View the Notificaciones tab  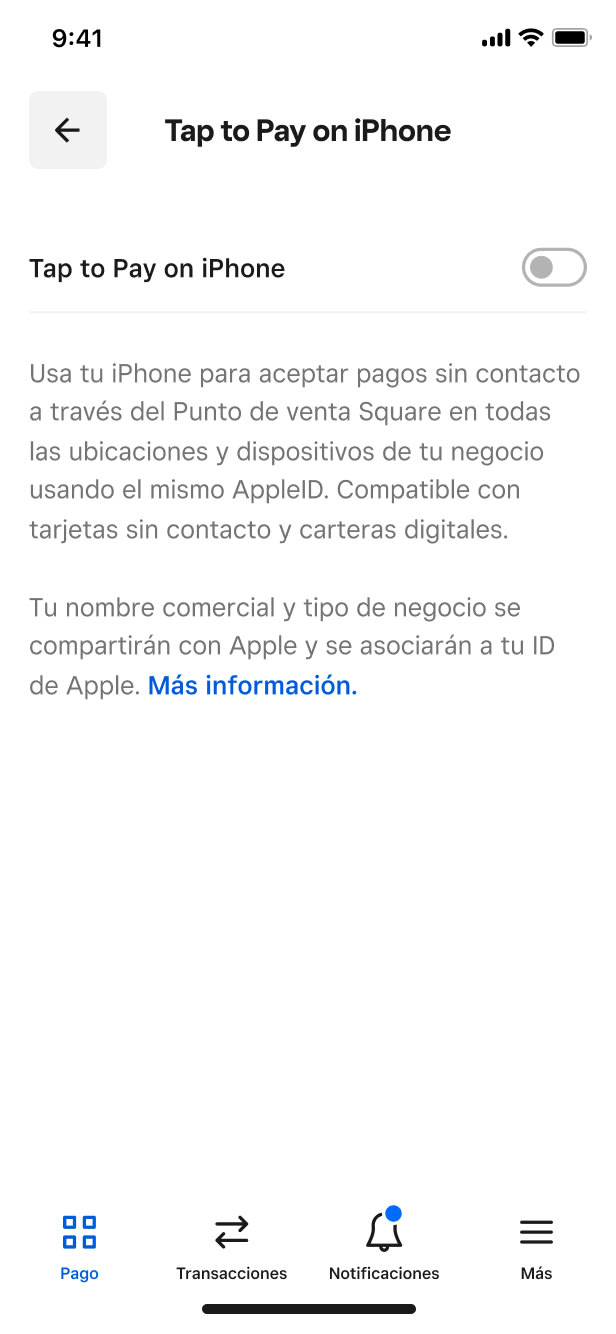click(384, 1245)
